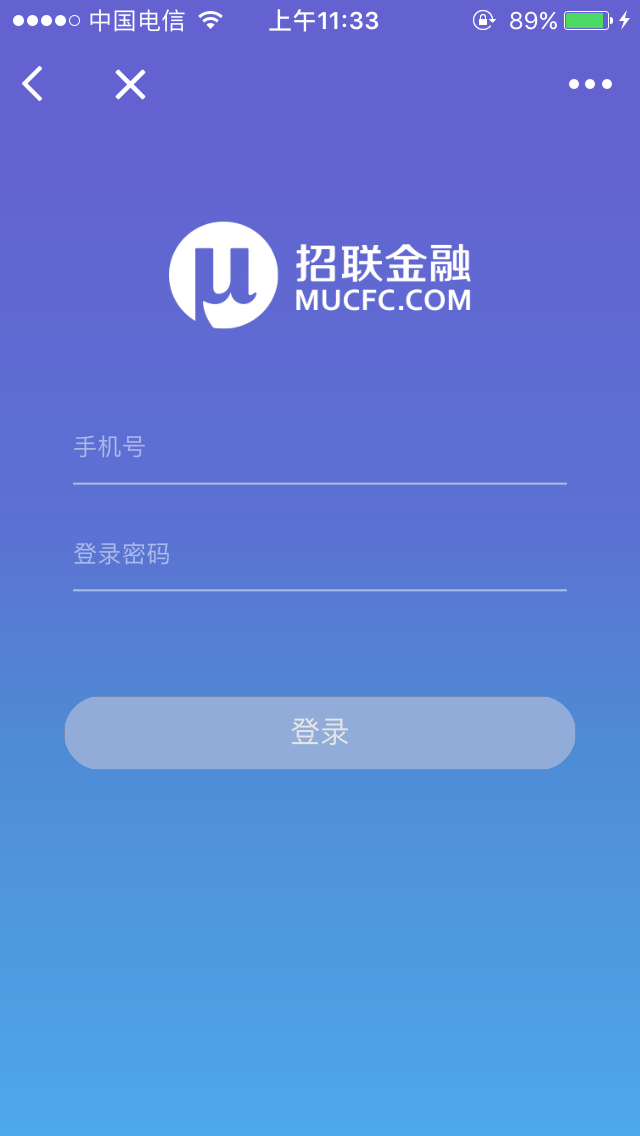Open the three-dot more options menu
This screenshot has width=640, height=1136.
[590, 85]
